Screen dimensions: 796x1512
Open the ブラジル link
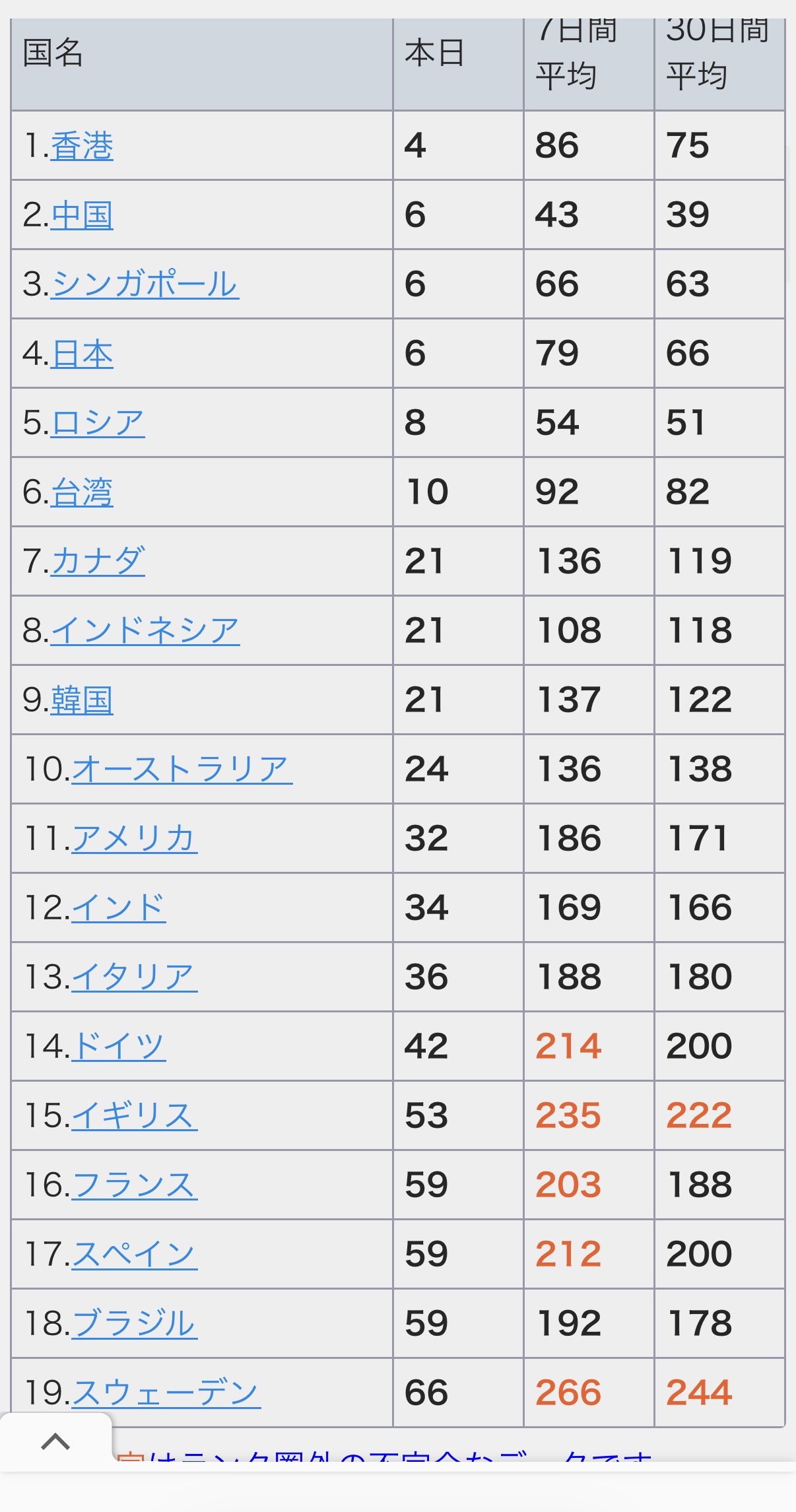(x=134, y=1324)
